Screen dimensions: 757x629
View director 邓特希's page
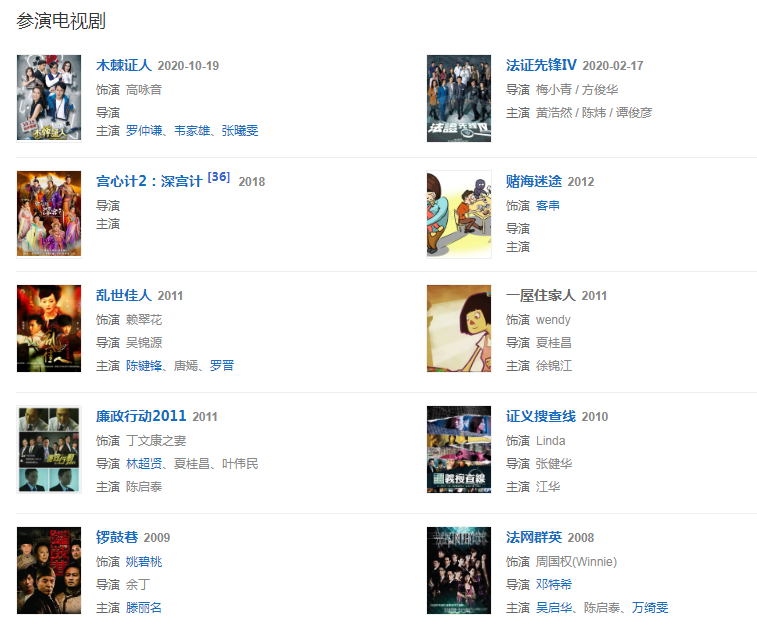click(554, 584)
